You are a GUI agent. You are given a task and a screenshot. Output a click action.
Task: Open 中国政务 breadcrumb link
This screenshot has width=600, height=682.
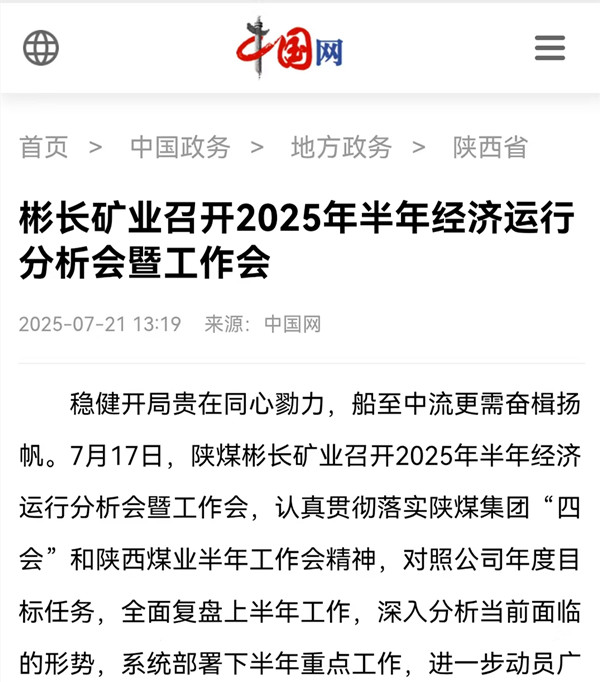coord(180,147)
